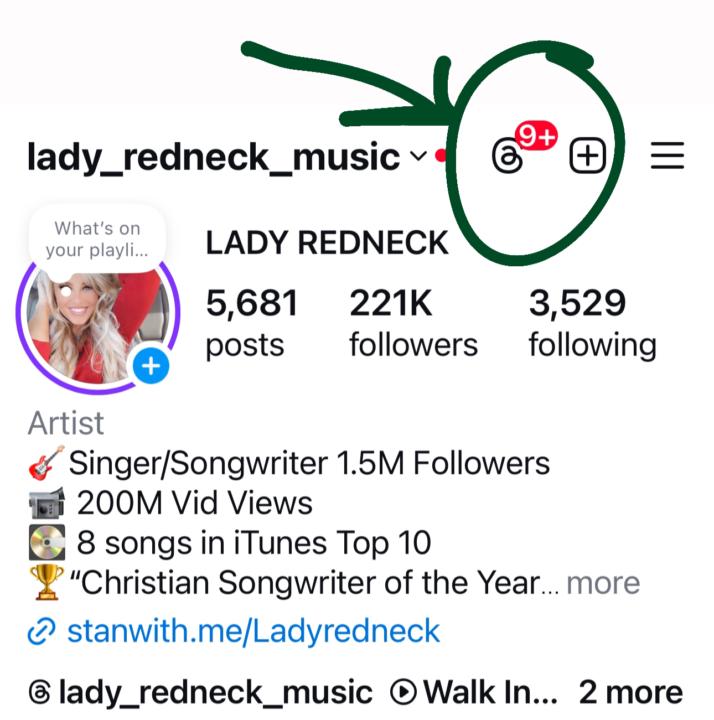
Task: View 3,529 following list
Action: (592, 322)
